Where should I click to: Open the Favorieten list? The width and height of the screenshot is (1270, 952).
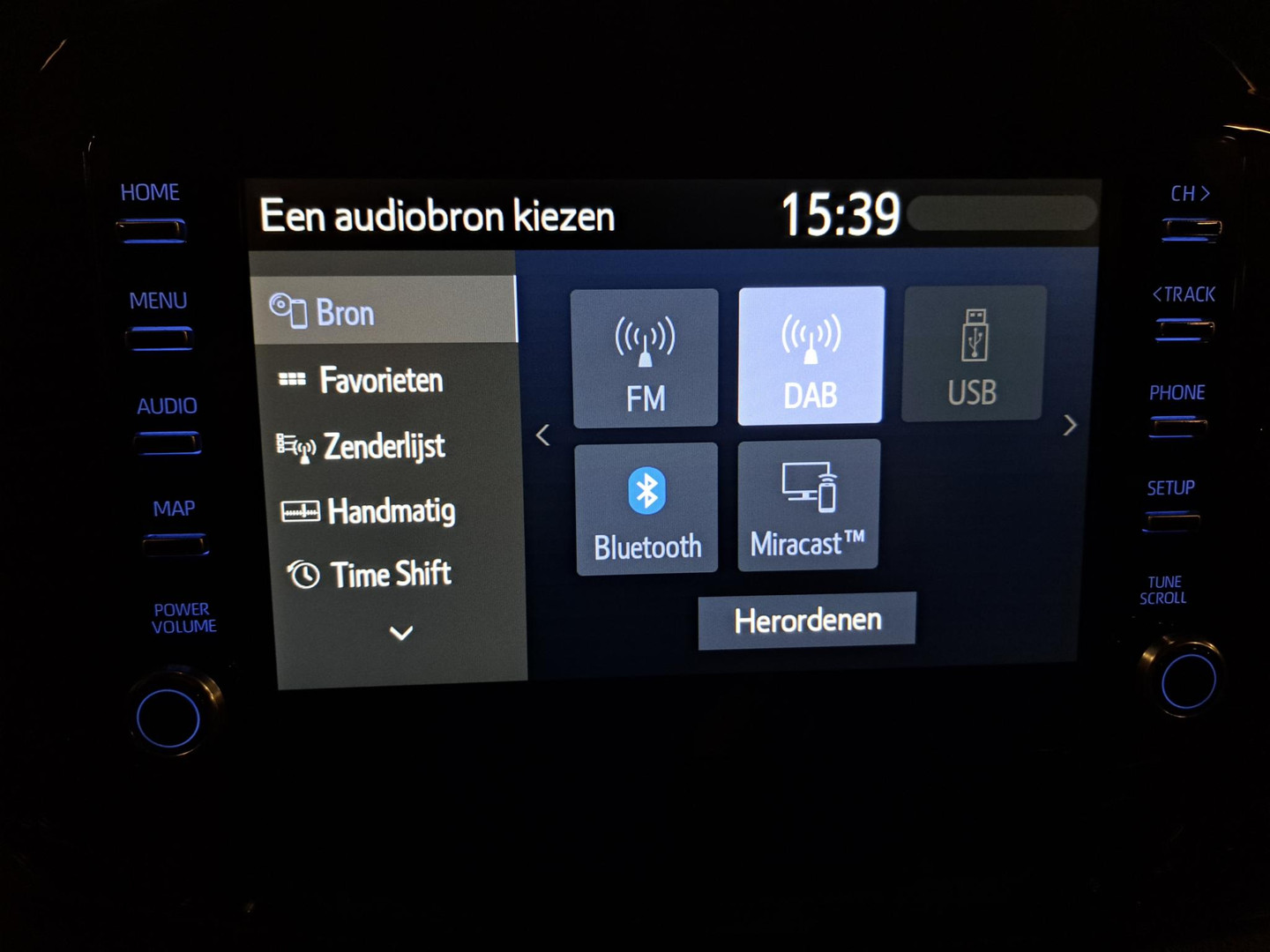coord(384,380)
